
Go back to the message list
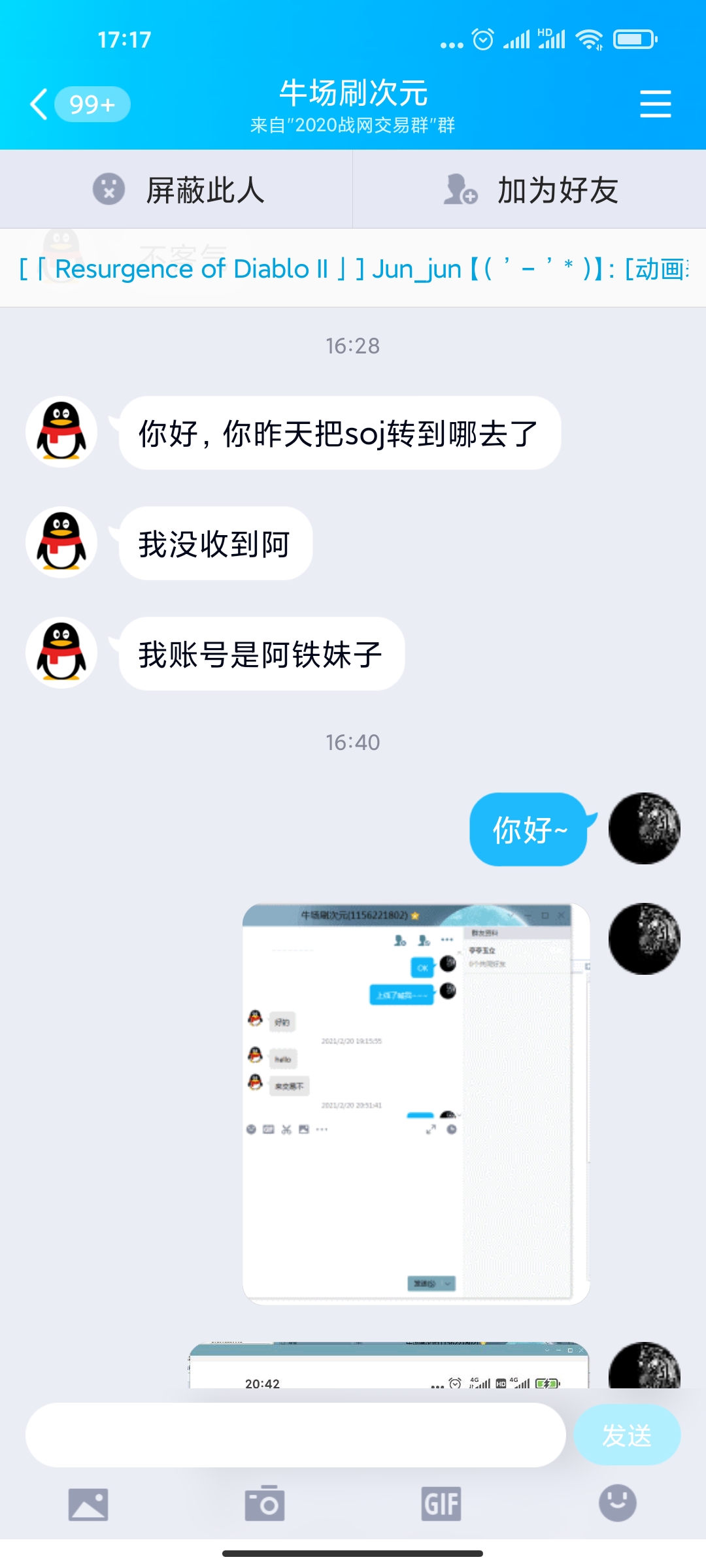click(41, 105)
